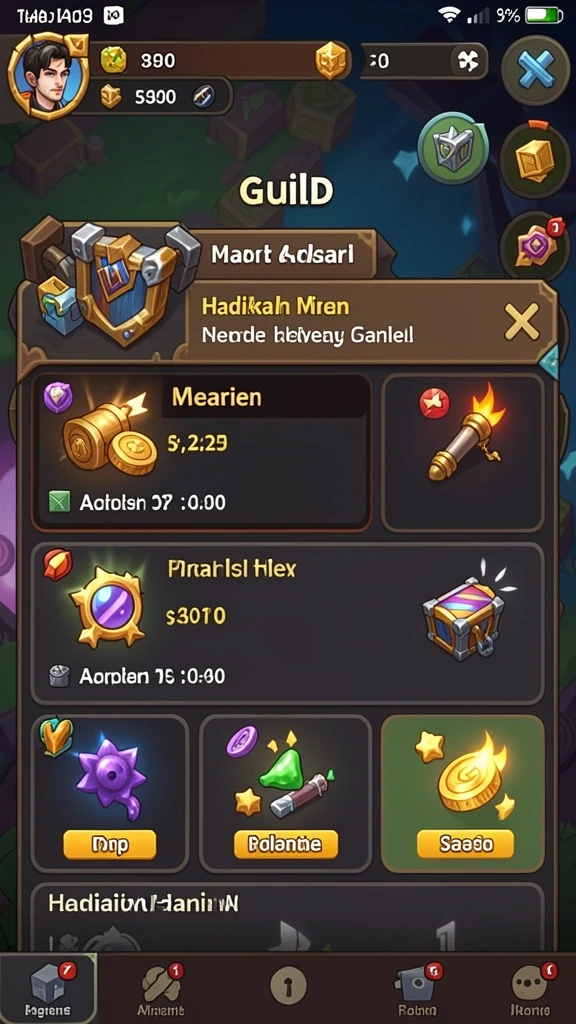The height and width of the screenshot is (1024, 576).
Task: Close the screen with the blue X
Action: click(x=536, y=70)
